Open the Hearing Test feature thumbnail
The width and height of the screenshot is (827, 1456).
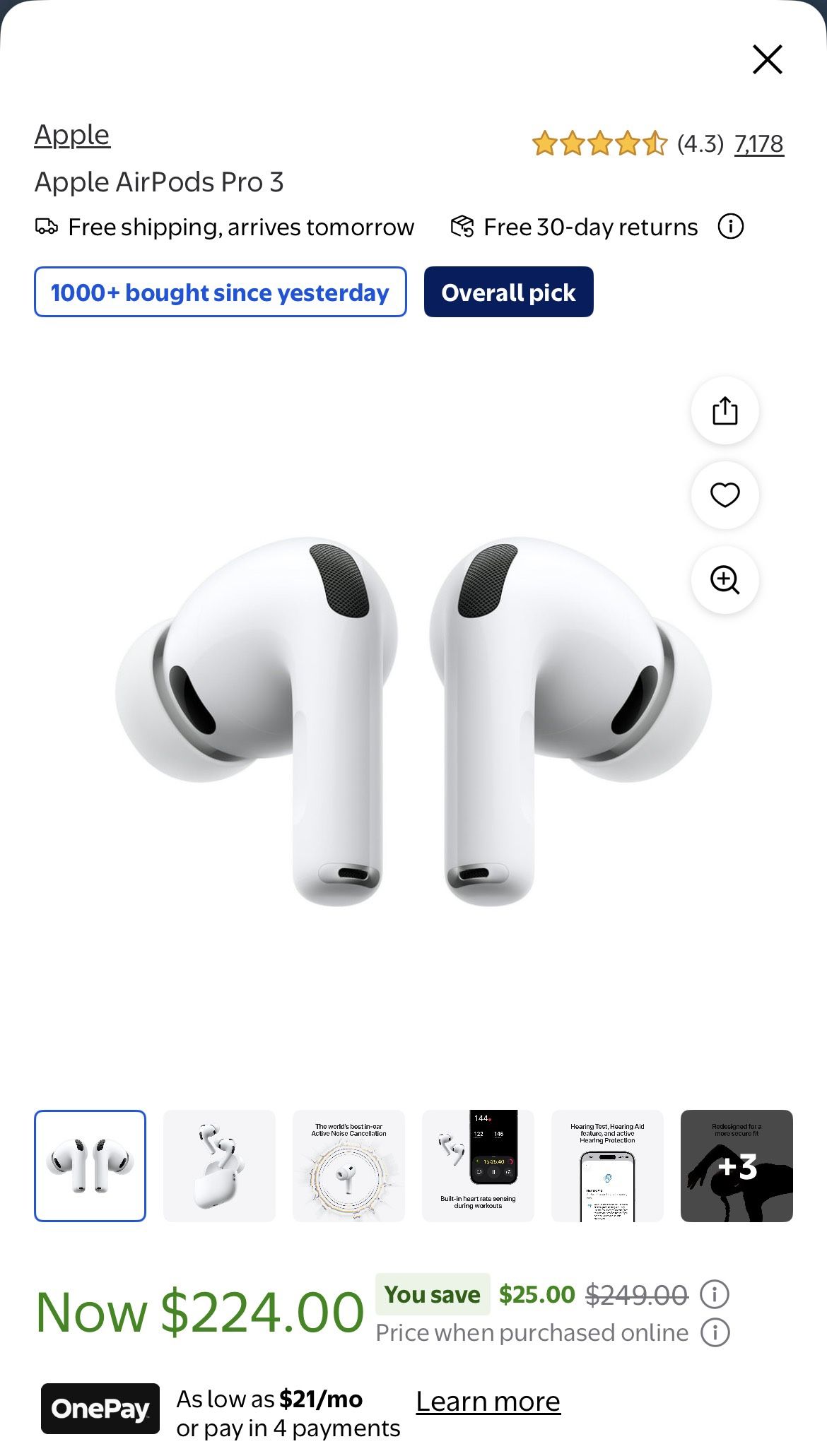607,1166
